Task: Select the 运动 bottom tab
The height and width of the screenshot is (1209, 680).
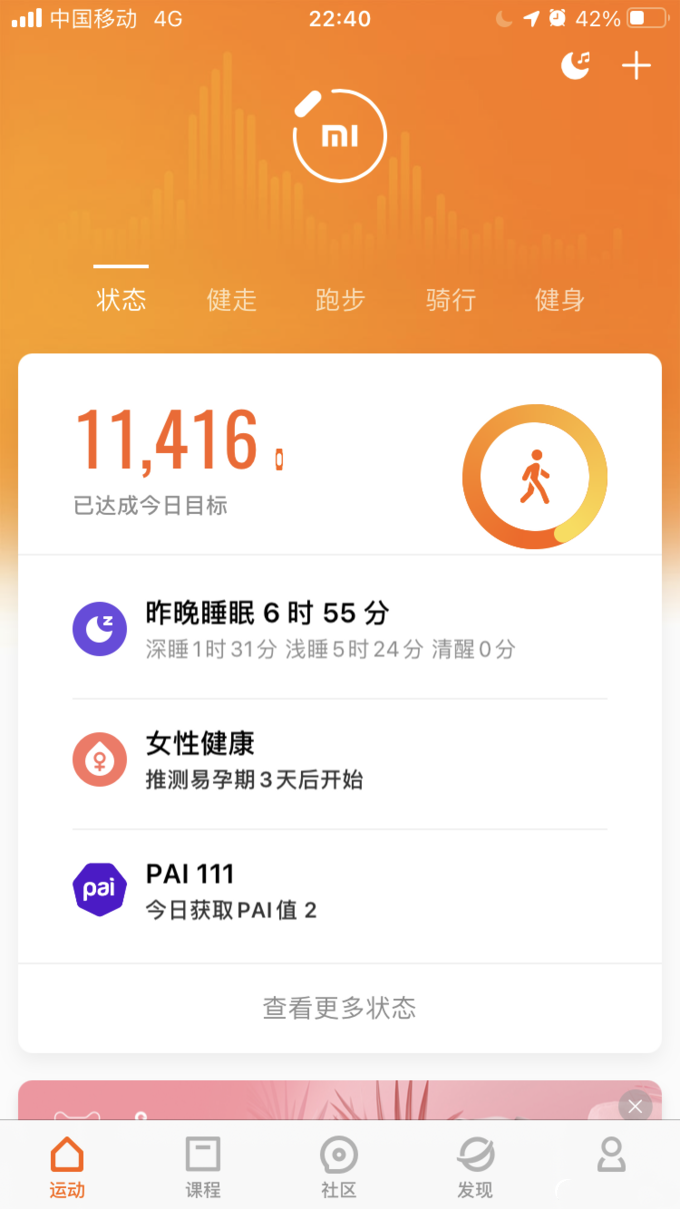Action: click(x=67, y=1168)
